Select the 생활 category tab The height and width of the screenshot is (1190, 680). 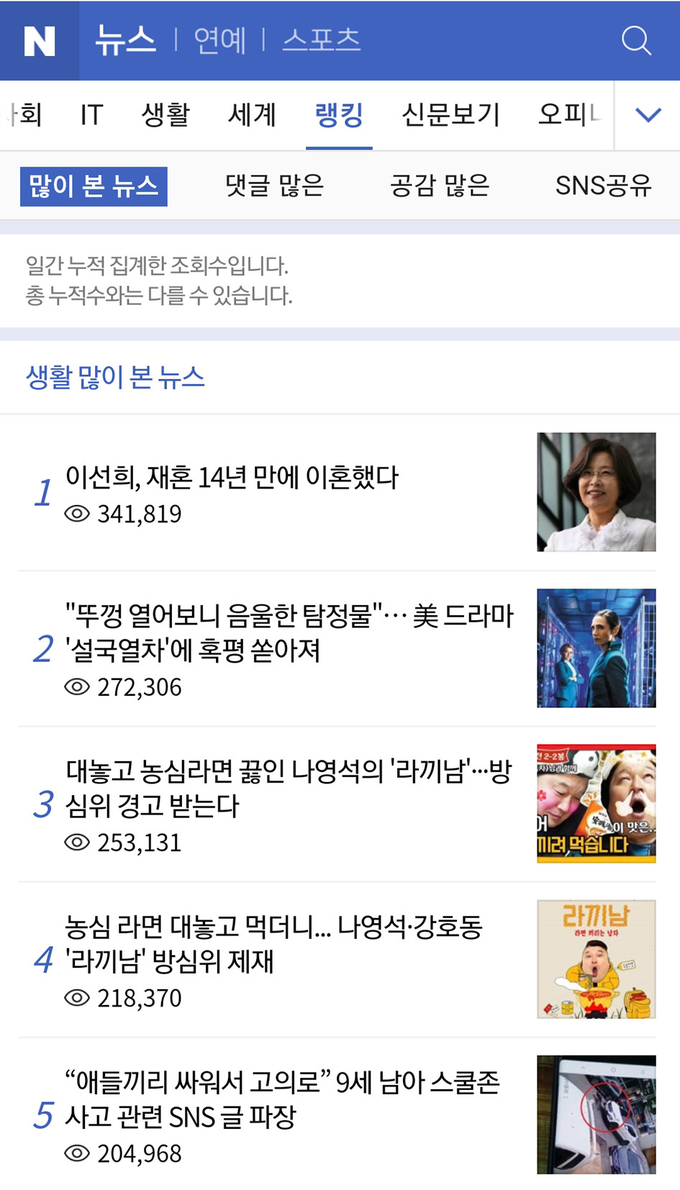coord(165,114)
